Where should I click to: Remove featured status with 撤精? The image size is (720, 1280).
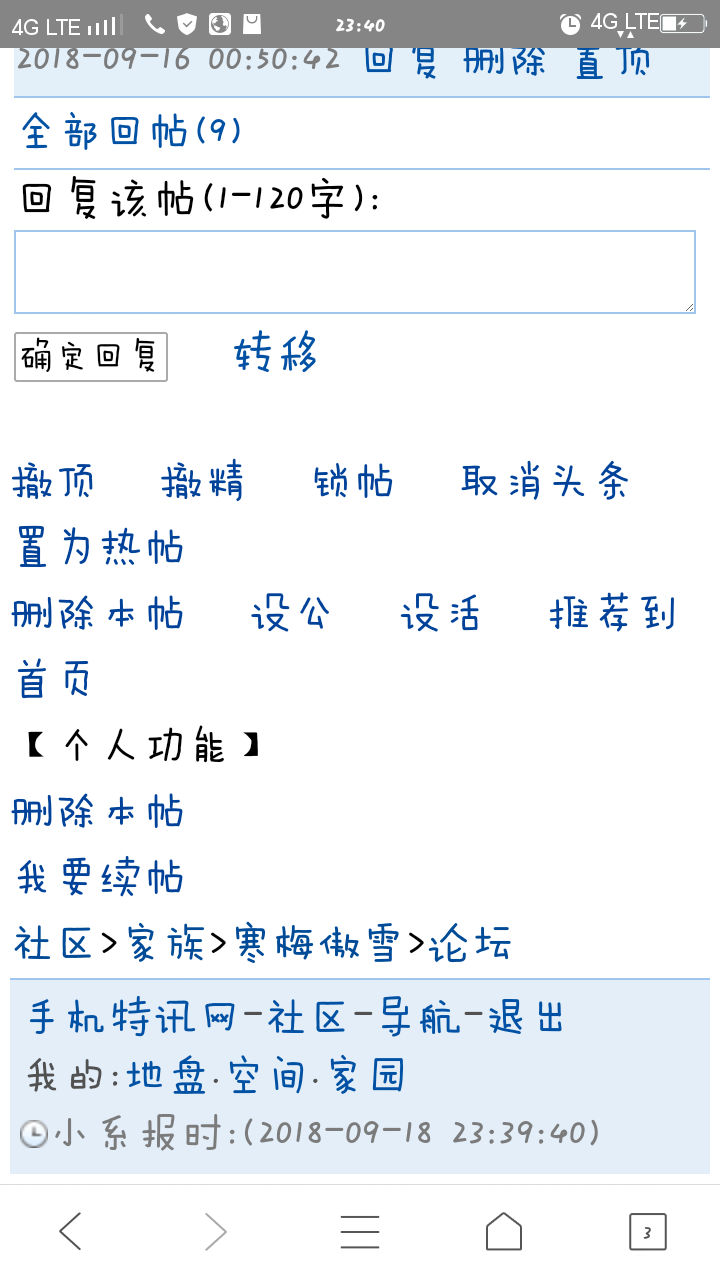pos(203,483)
